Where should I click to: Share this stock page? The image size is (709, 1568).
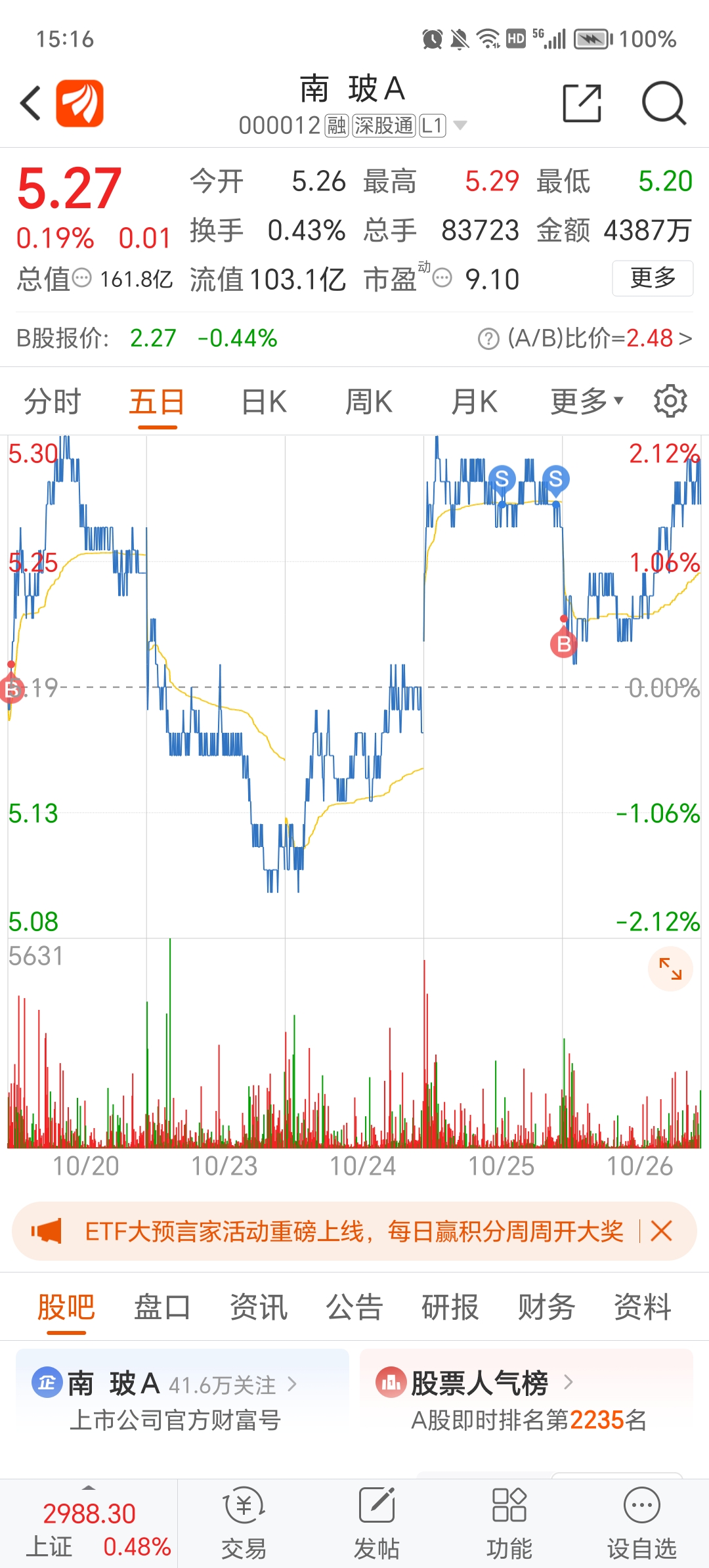[582, 103]
